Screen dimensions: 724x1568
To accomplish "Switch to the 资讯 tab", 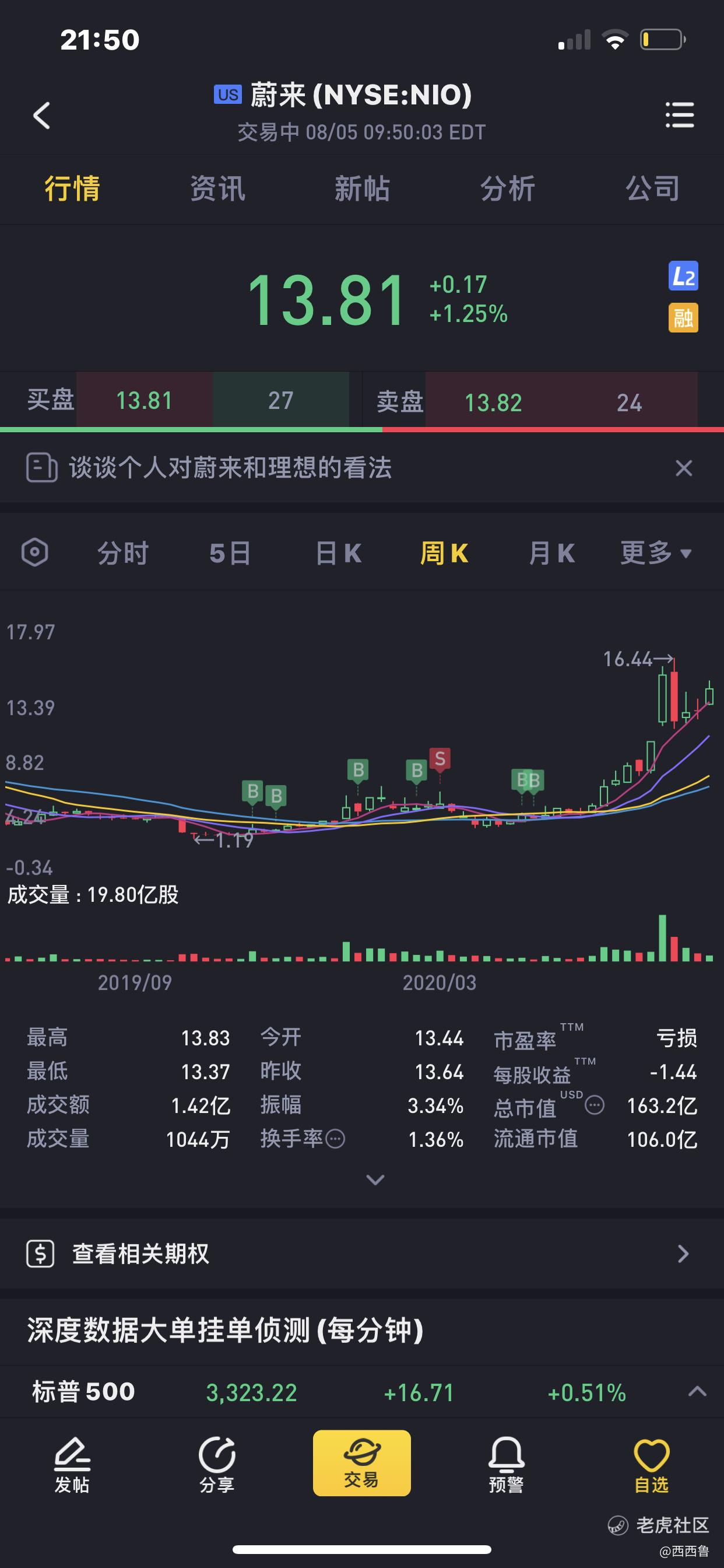I will (217, 188).
